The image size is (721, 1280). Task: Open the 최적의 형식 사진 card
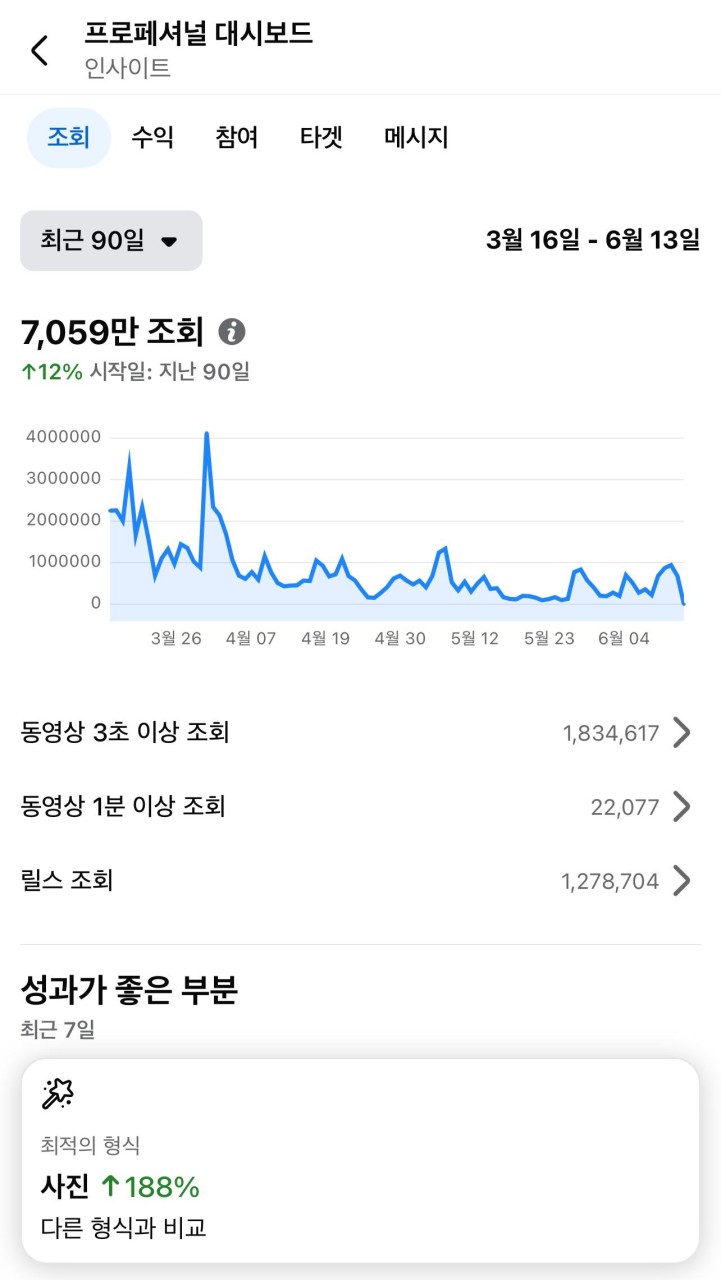(360, 1161)
